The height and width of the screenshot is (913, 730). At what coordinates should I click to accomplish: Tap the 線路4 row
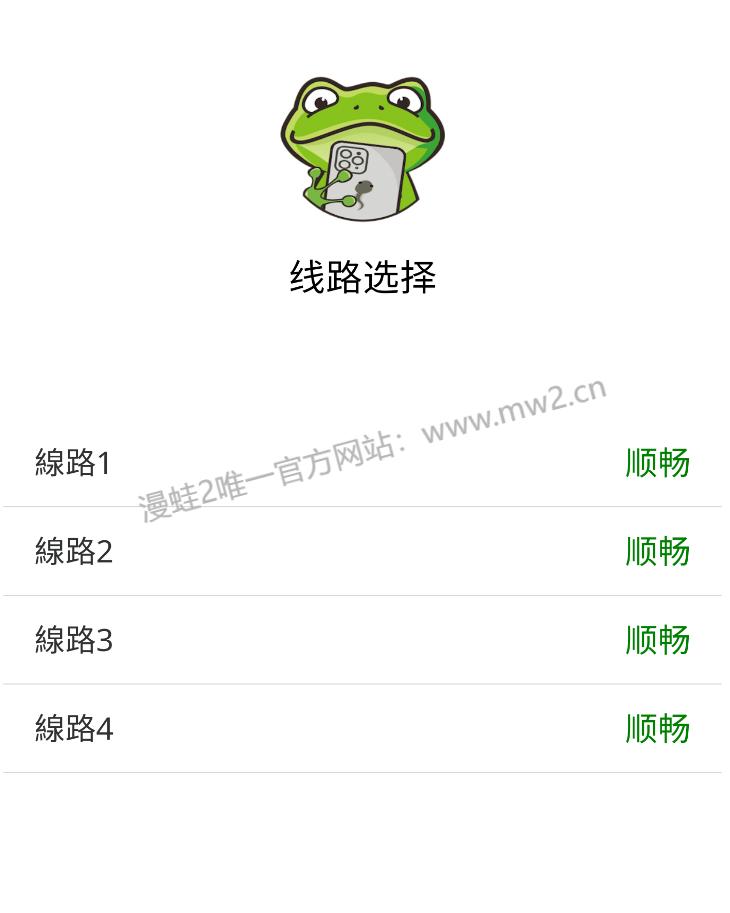74,729
